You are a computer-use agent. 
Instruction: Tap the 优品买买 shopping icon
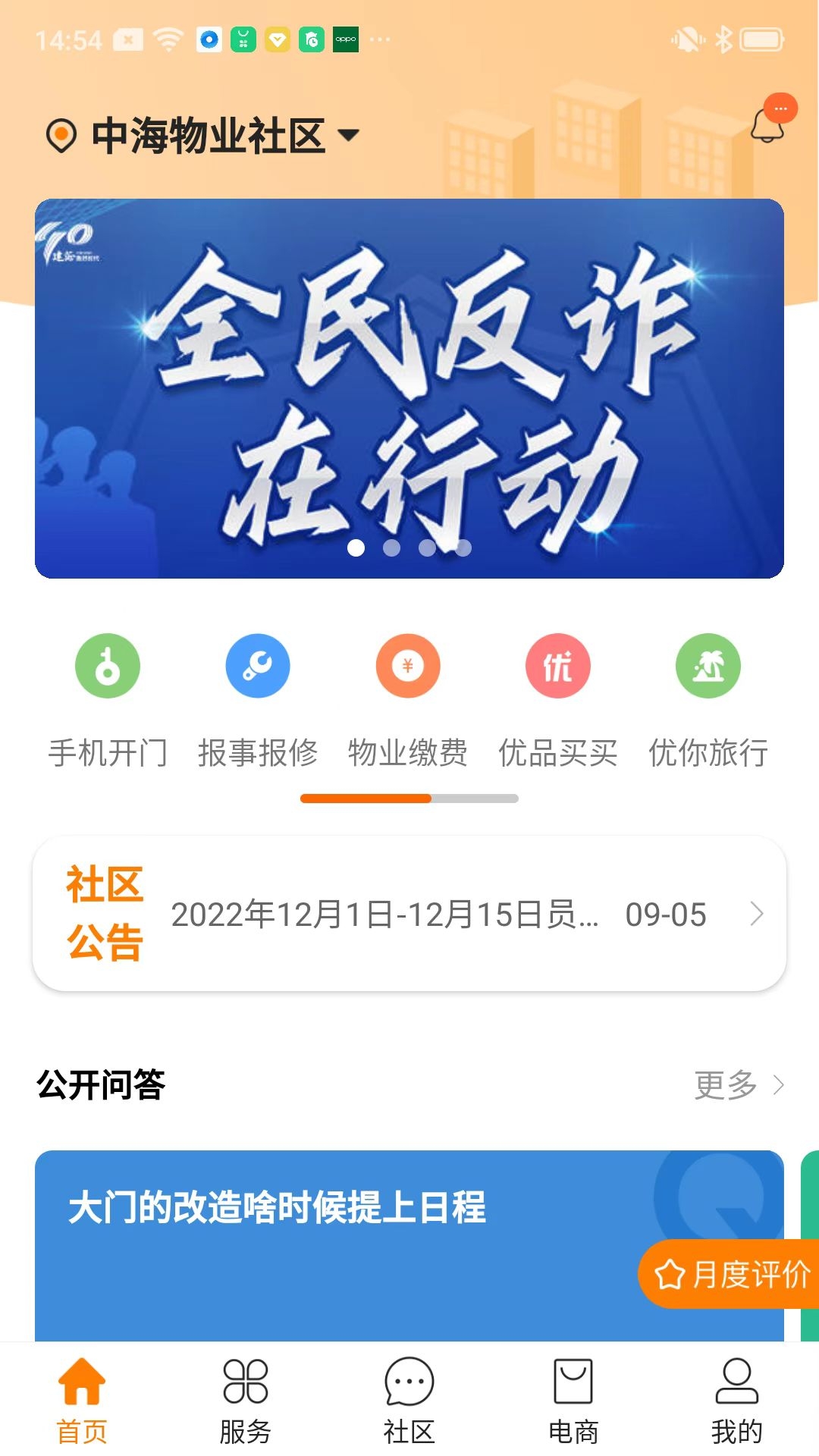click(557, 666)
